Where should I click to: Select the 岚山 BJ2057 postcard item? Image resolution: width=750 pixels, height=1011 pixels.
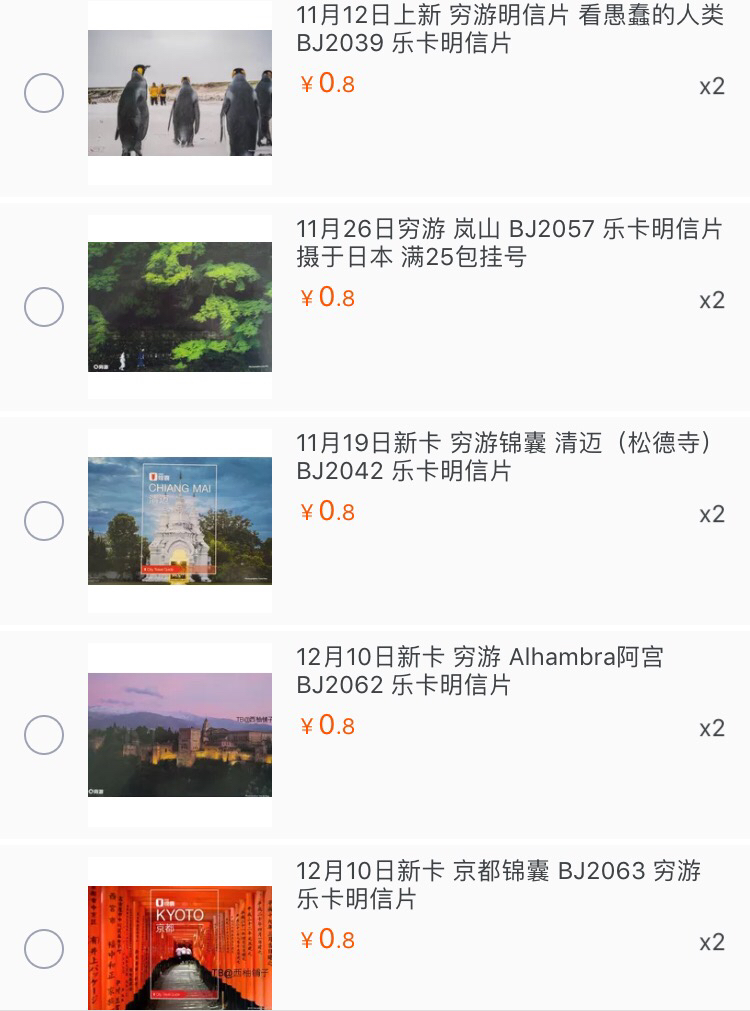[44, 307]
